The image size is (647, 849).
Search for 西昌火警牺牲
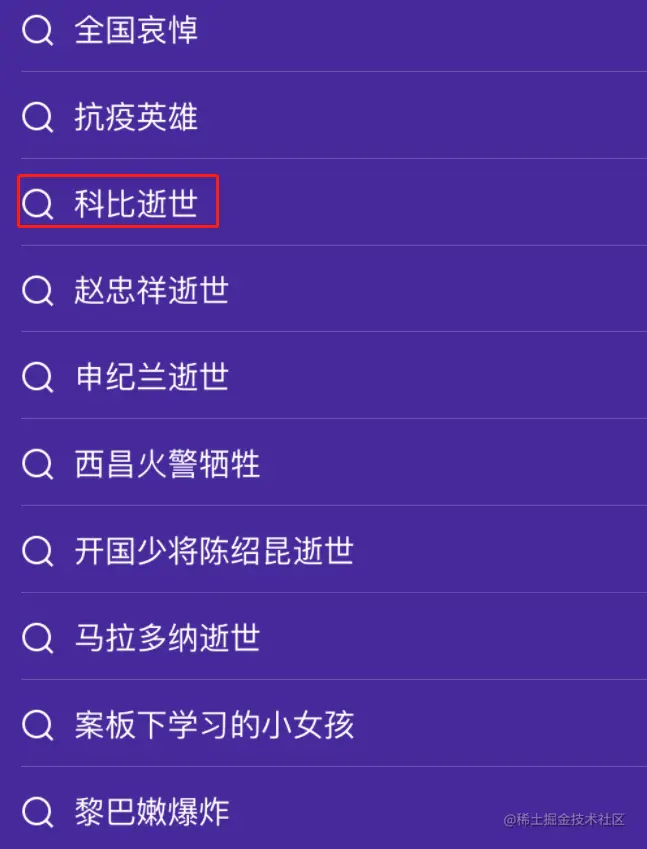point(167,464)
